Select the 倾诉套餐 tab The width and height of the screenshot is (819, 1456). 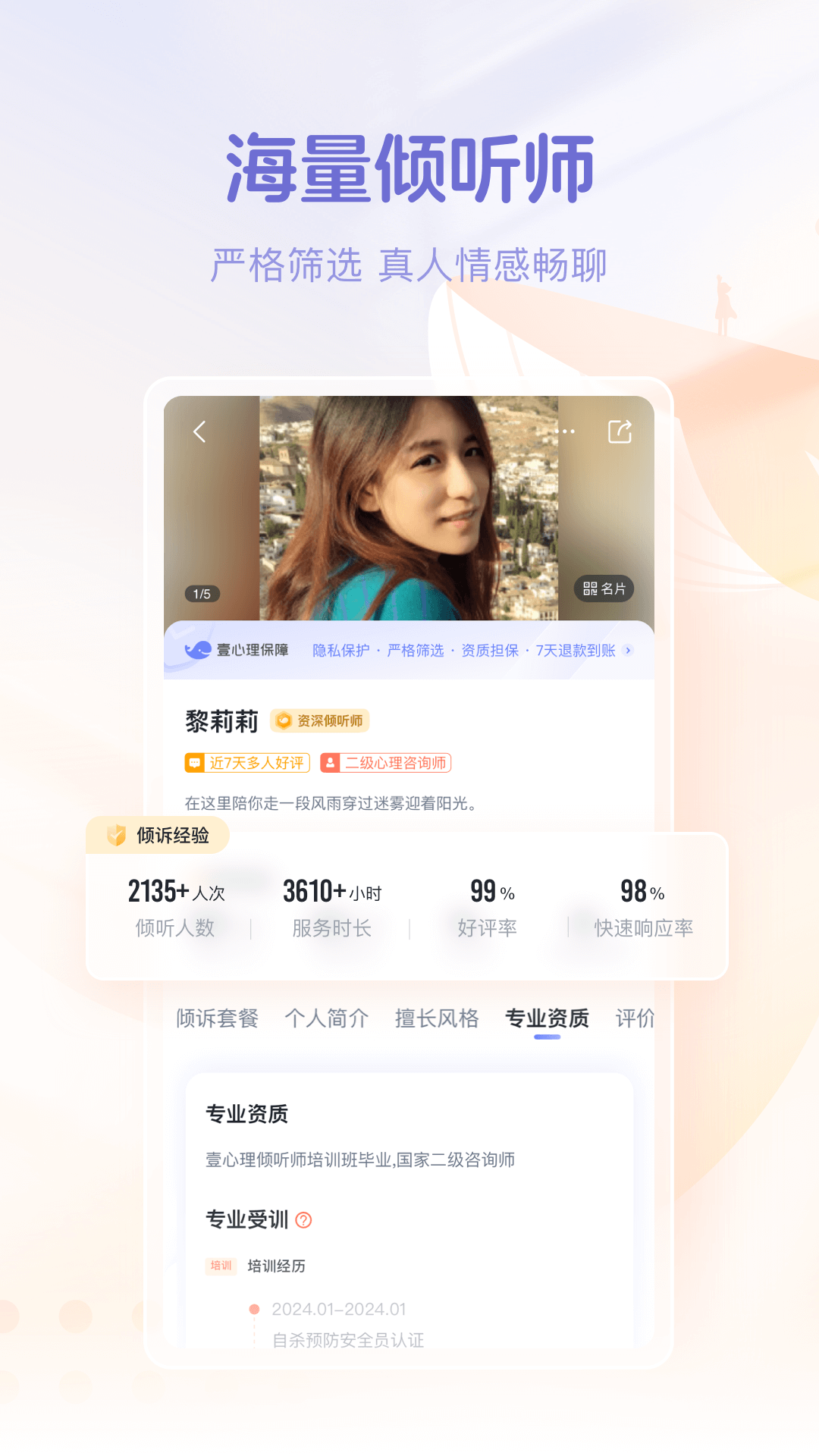(215, 1018)
